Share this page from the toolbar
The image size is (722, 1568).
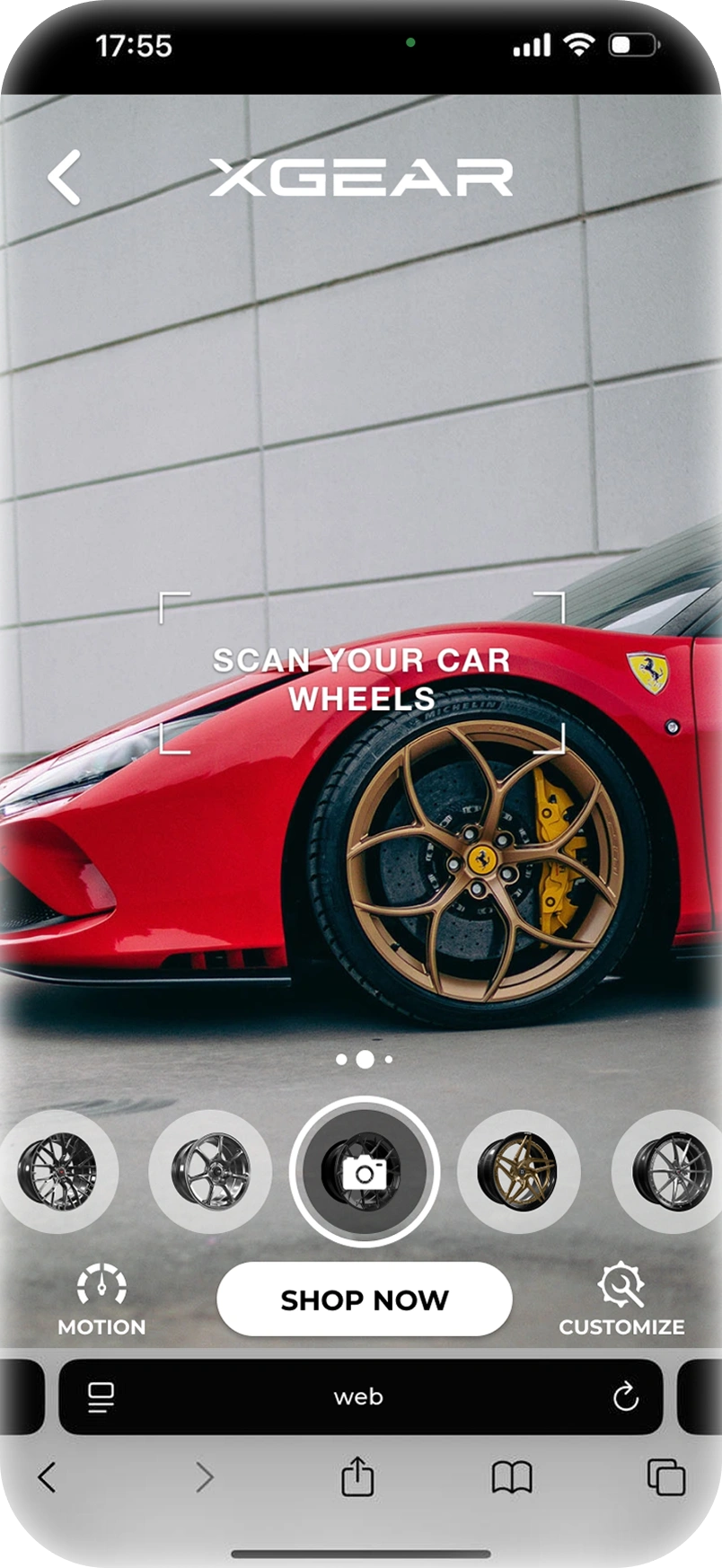click(357, 1477)
